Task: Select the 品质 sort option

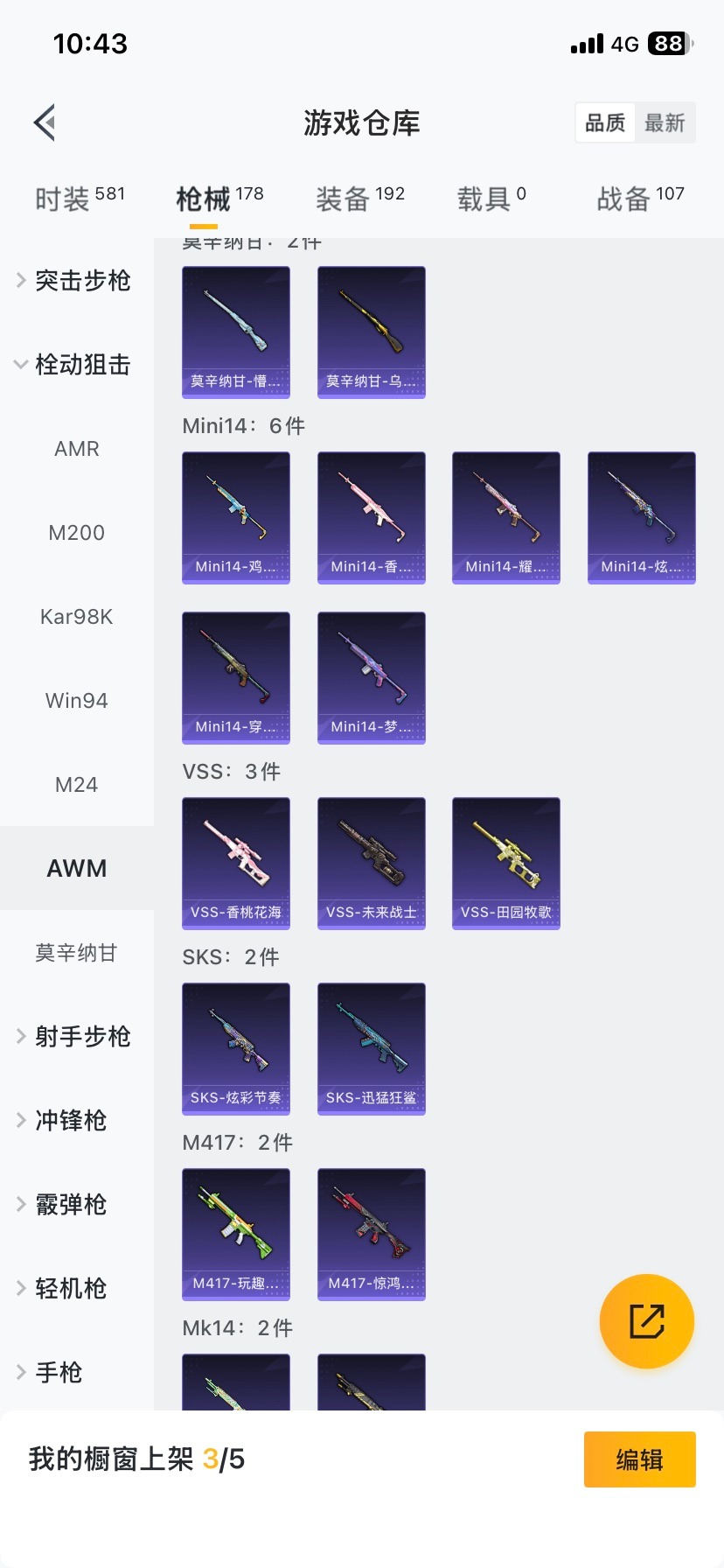Action: [605, 123]
